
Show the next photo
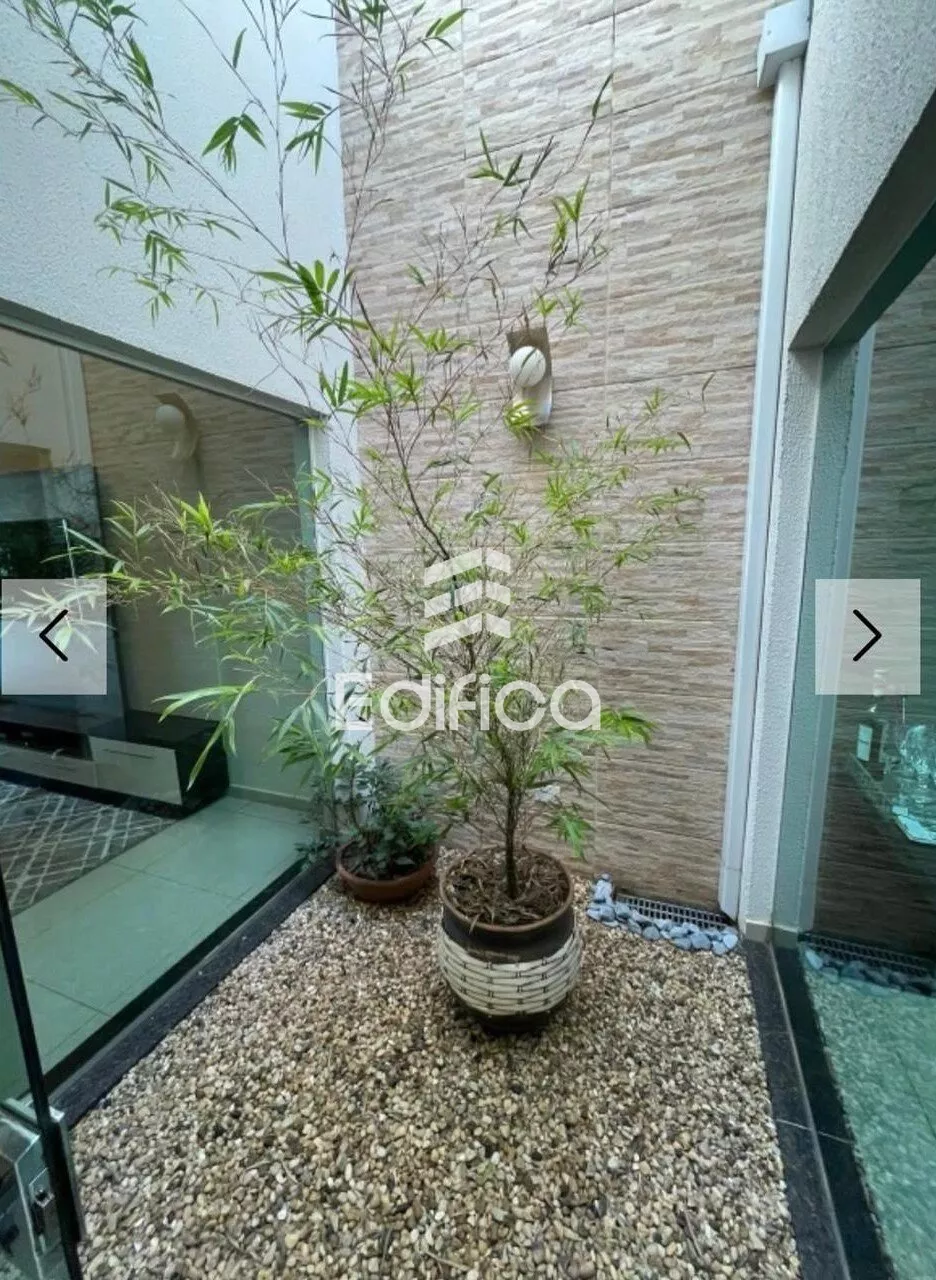867,636
